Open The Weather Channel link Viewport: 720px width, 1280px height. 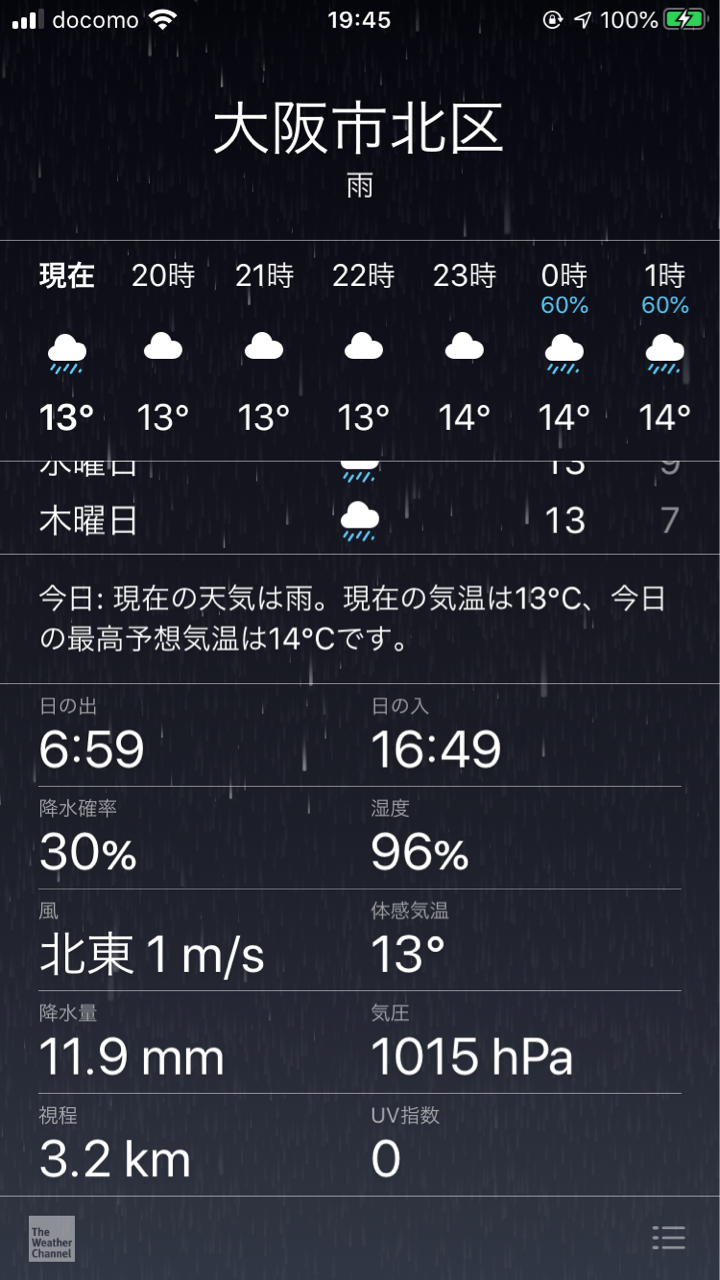[x=51, y=1238]
